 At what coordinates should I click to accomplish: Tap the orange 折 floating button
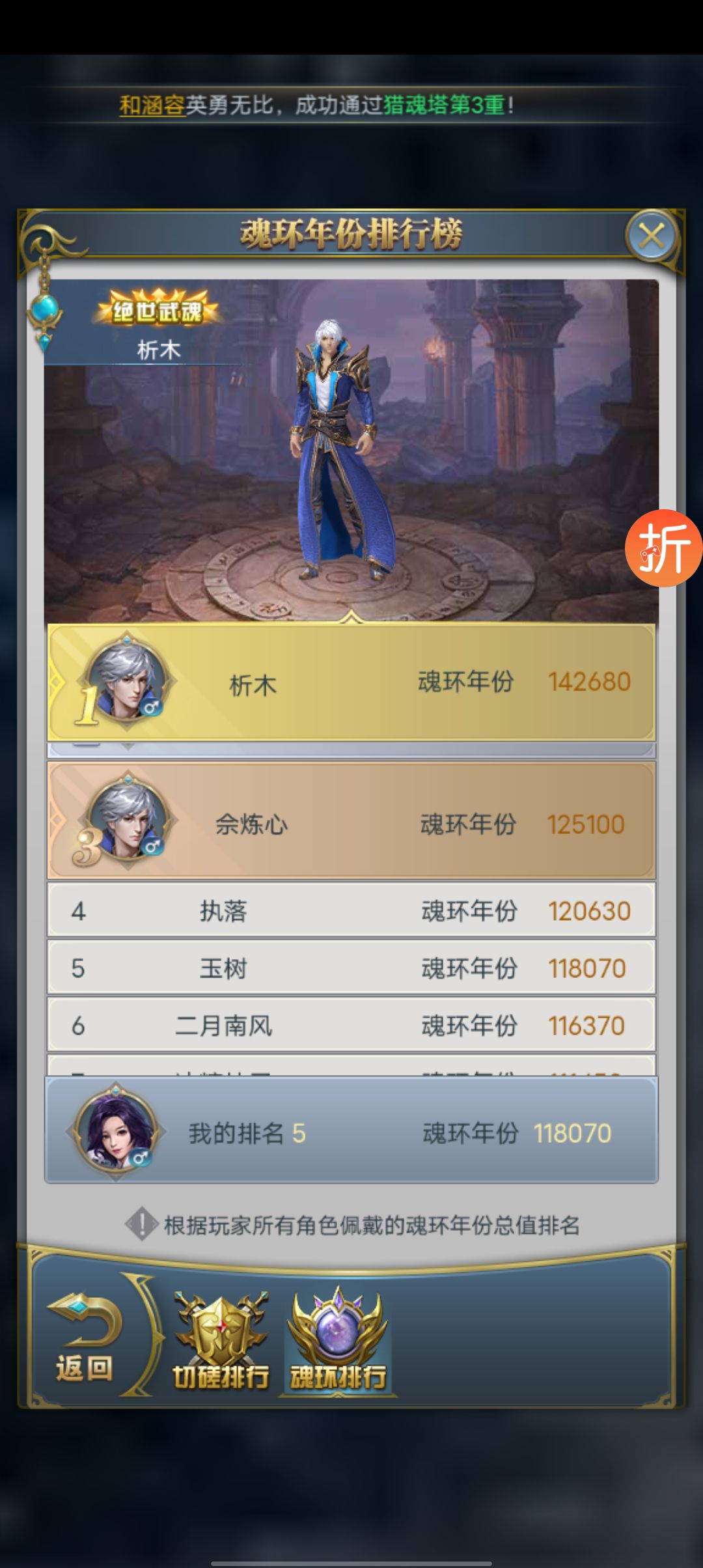(663, 548)
